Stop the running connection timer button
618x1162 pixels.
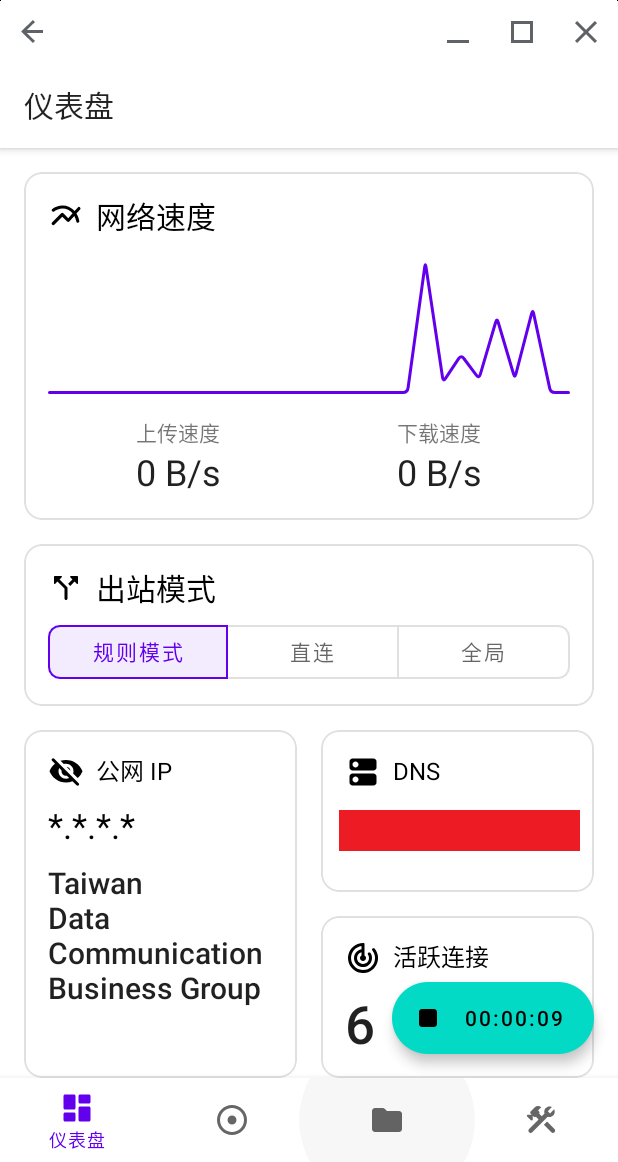492,1018
